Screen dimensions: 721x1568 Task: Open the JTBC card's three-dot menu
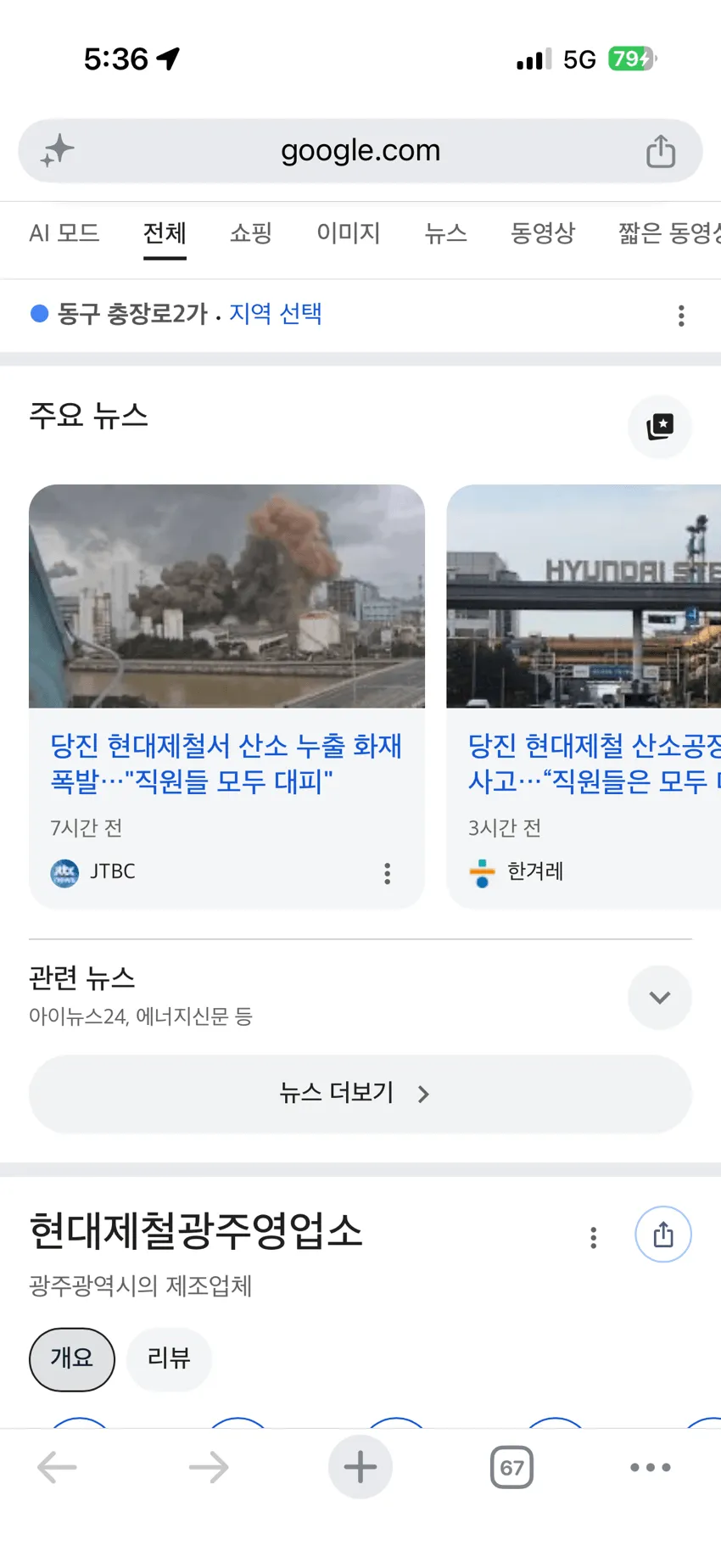(x=388, y=873)
